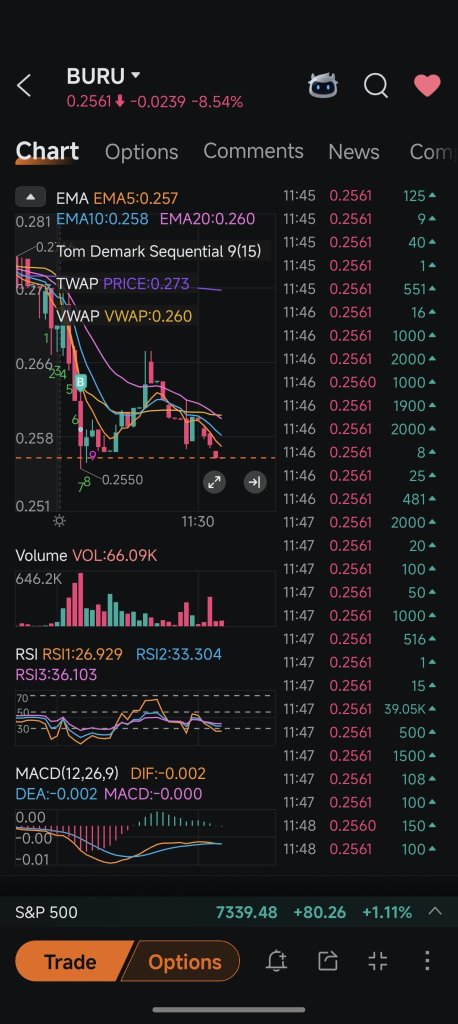Viewport: 458px width, 1024px height.
Task: Set a price alert with the bell
Action: pyautogui.click(x=276, y=961)
